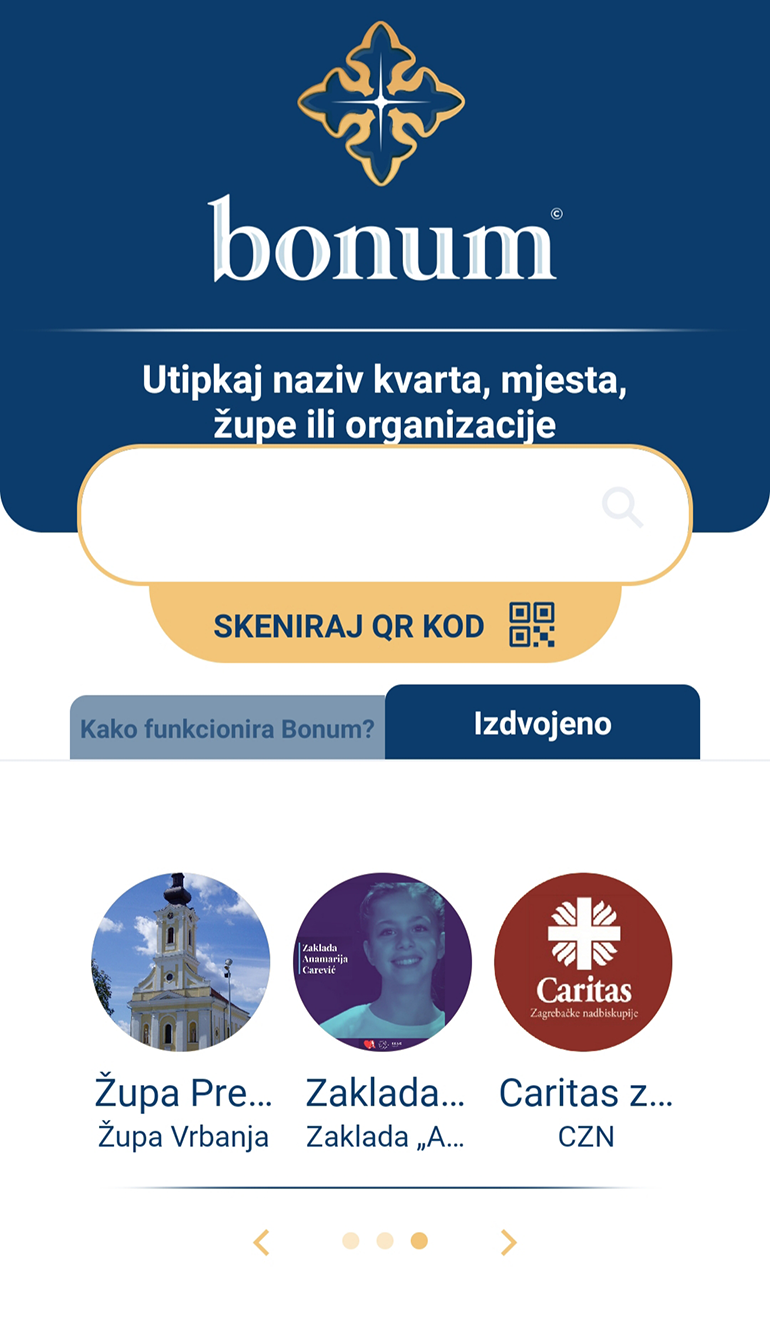The height and width of the screenshot is (1323, 770).
Task: Jump to the first carousel page dot
Action: (x=350, y=1241)
